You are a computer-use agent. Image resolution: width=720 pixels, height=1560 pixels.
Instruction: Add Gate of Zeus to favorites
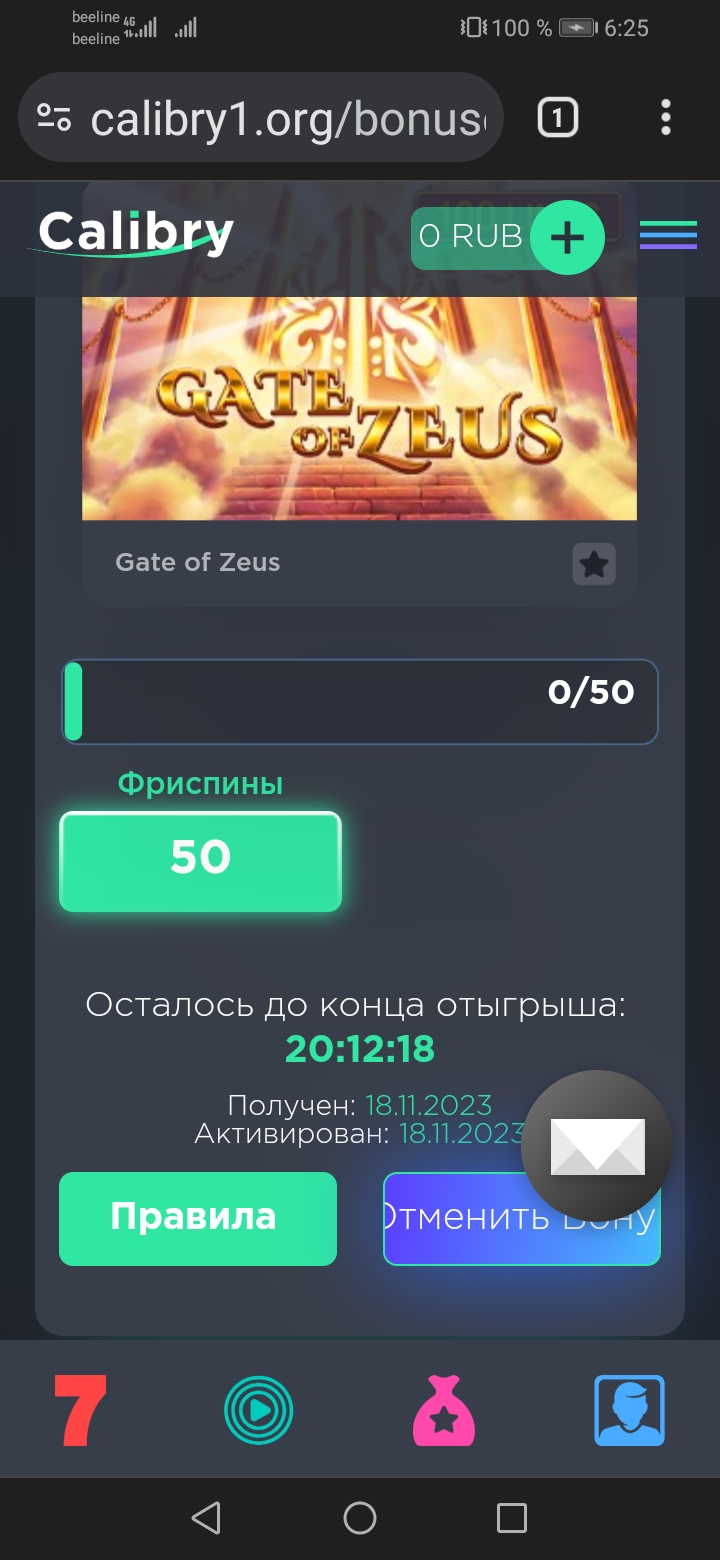point(594,564)
